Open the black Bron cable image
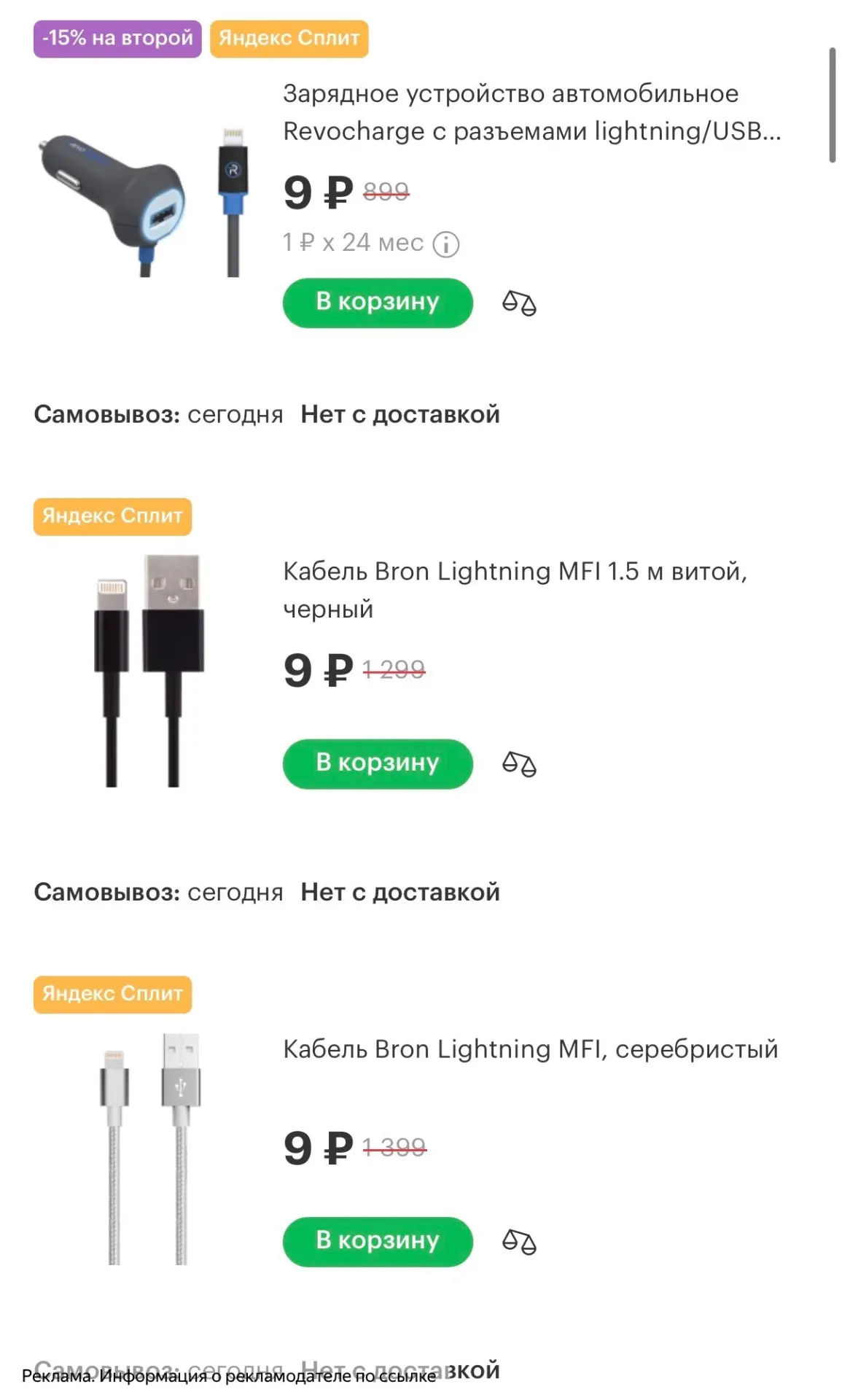Viewport: 842px width, 1400px height. 149,671
